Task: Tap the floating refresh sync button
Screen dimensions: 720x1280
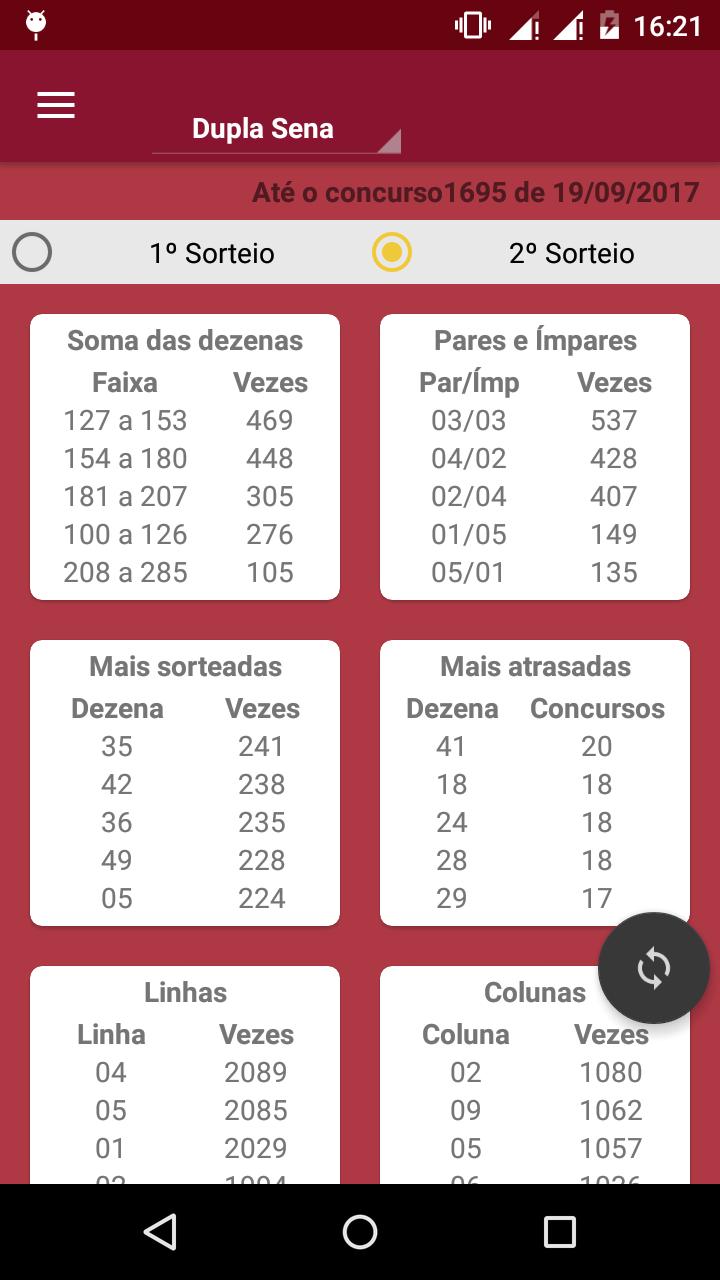Action: tap(653, 968)
